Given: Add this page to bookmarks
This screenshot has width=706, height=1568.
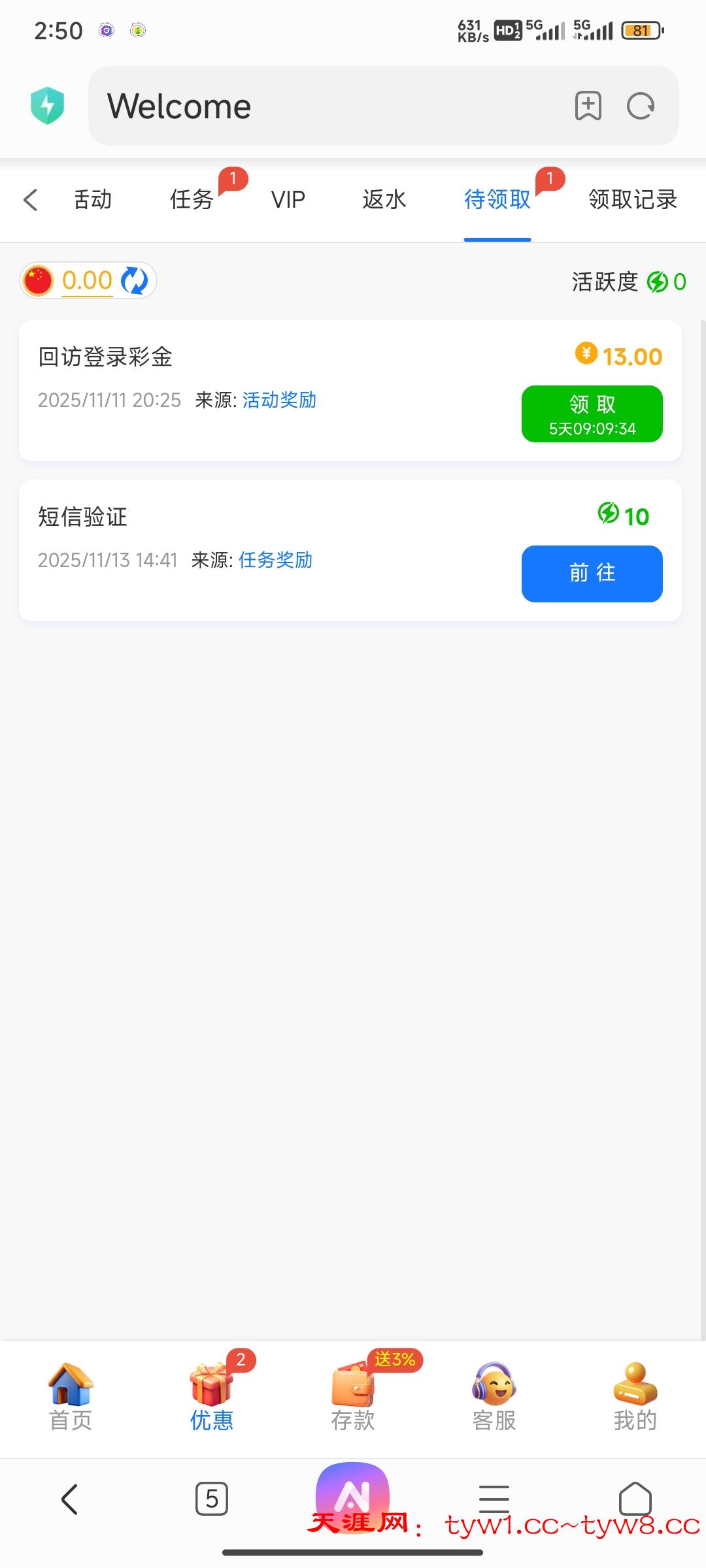Looking at the screenshot, I should [588, 106].
